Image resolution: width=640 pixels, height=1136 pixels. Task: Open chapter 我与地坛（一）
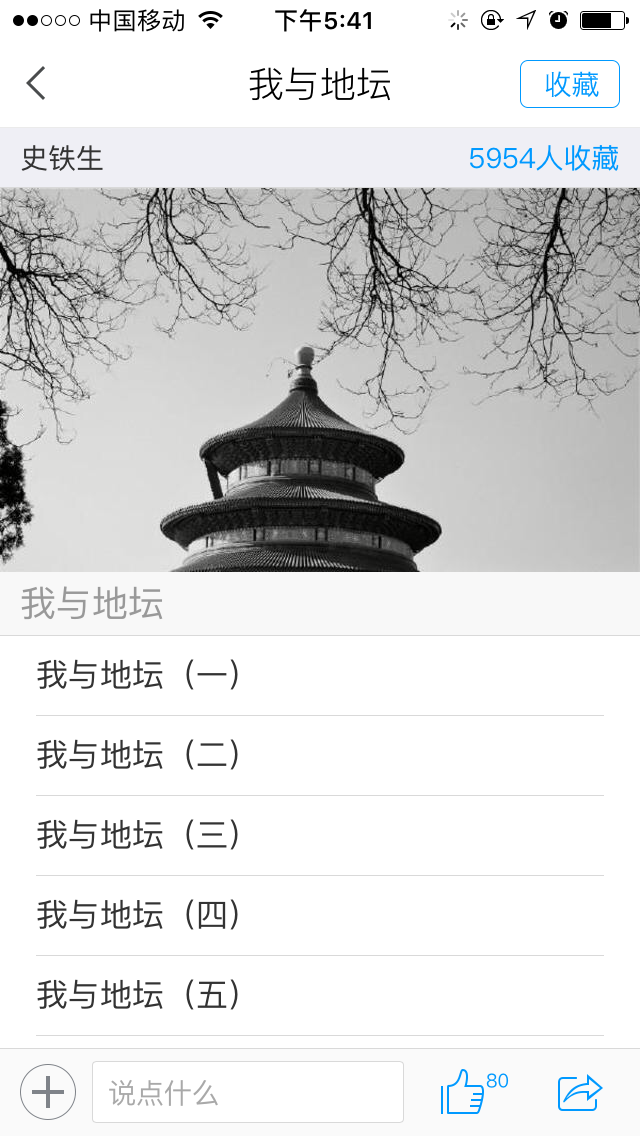139,676
